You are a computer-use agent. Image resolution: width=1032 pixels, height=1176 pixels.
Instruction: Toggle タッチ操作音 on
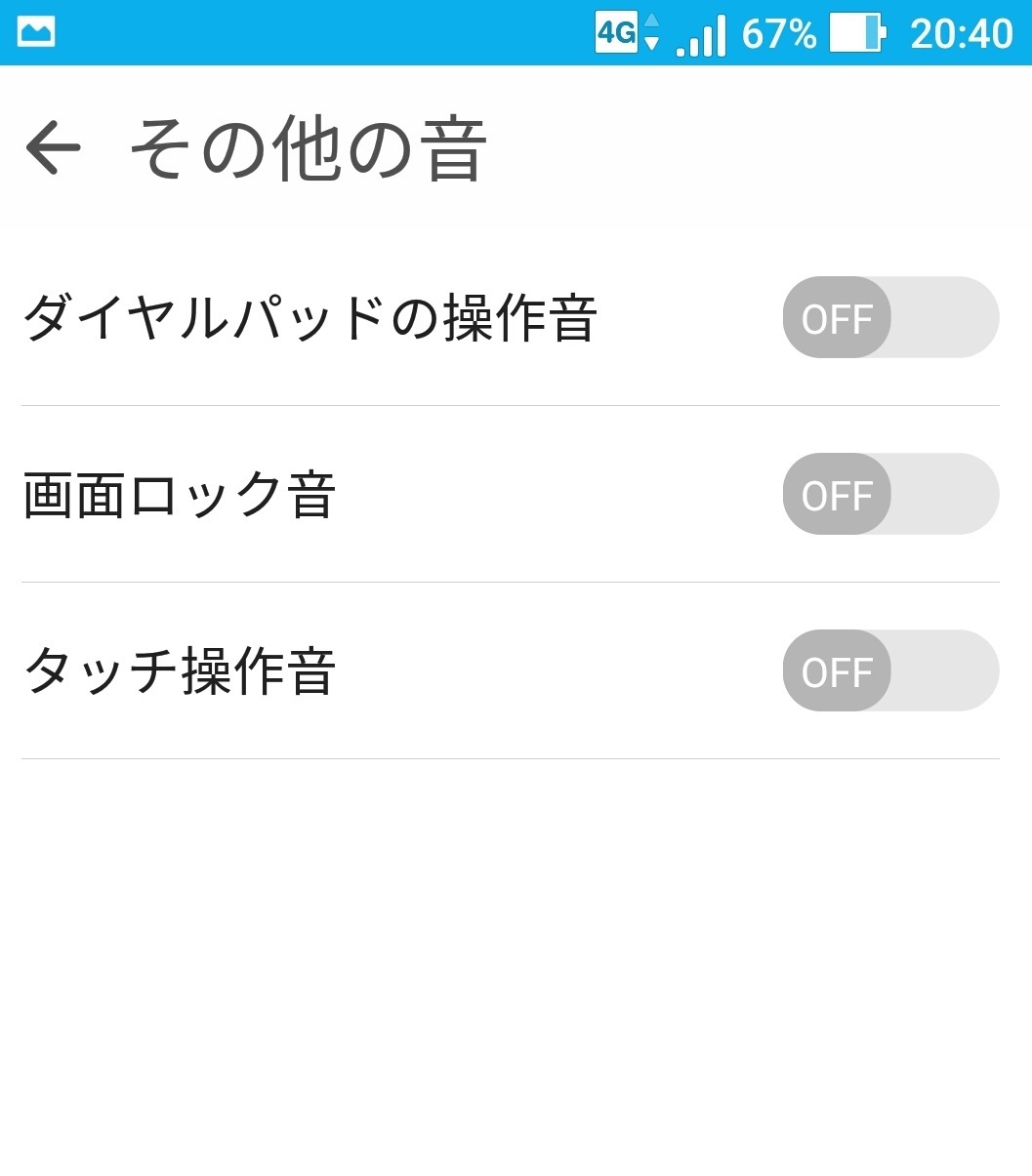pyautogui.click(x=889, y=670)
